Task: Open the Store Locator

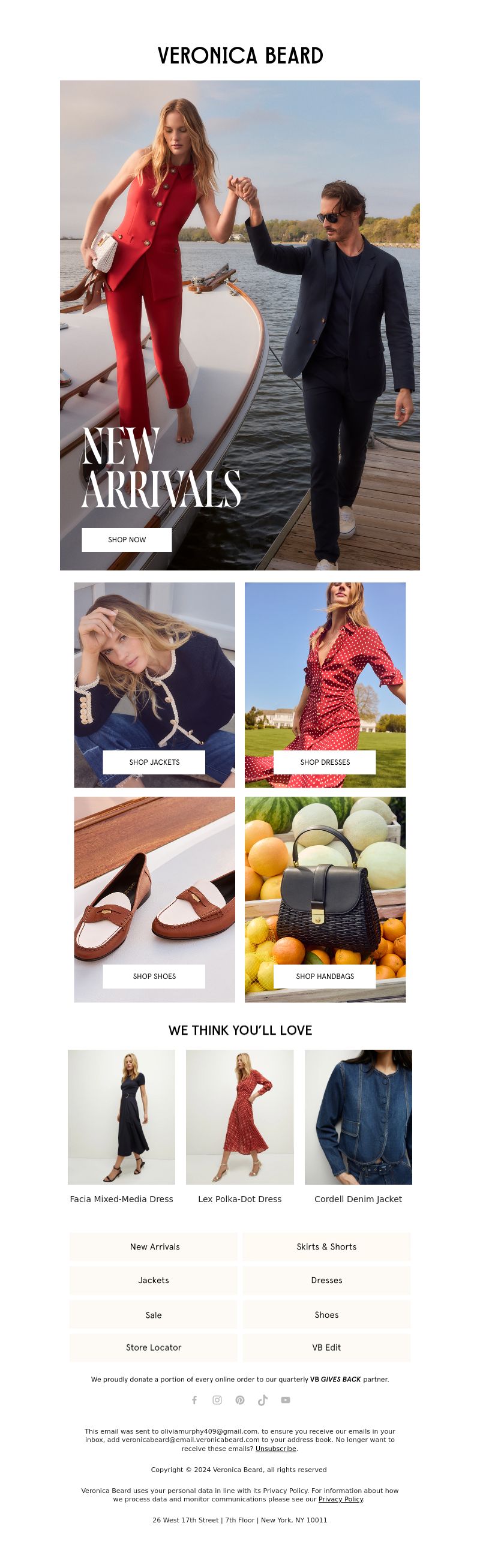Action: 154,1347
